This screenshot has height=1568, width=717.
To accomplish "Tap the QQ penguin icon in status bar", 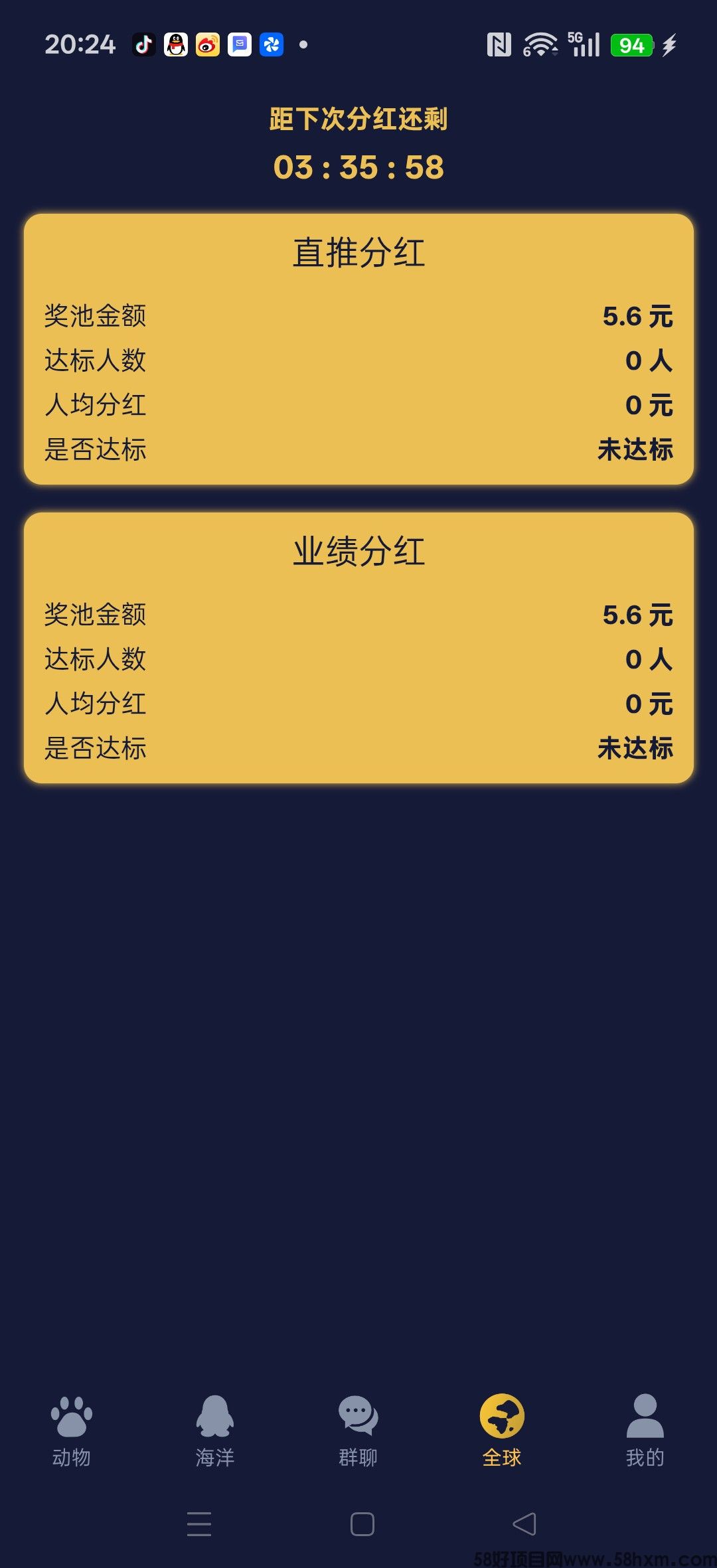I will [175, 45].
